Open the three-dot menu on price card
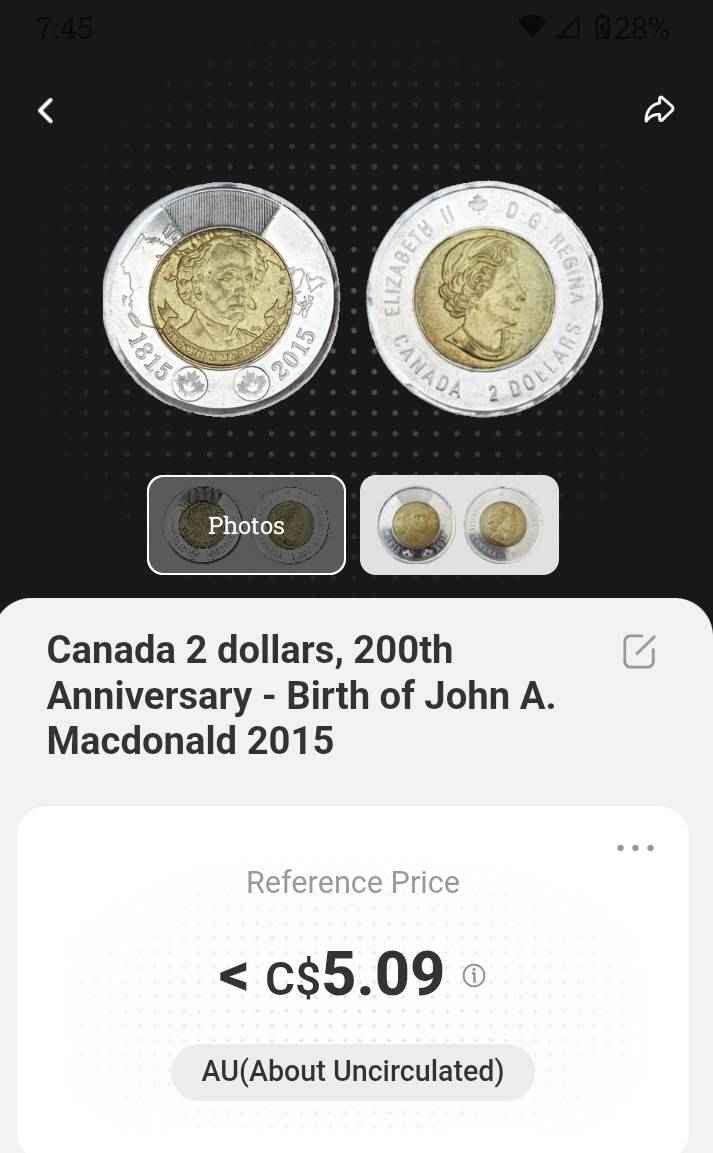Screen dimensions: 713x1153 point(636,848)
